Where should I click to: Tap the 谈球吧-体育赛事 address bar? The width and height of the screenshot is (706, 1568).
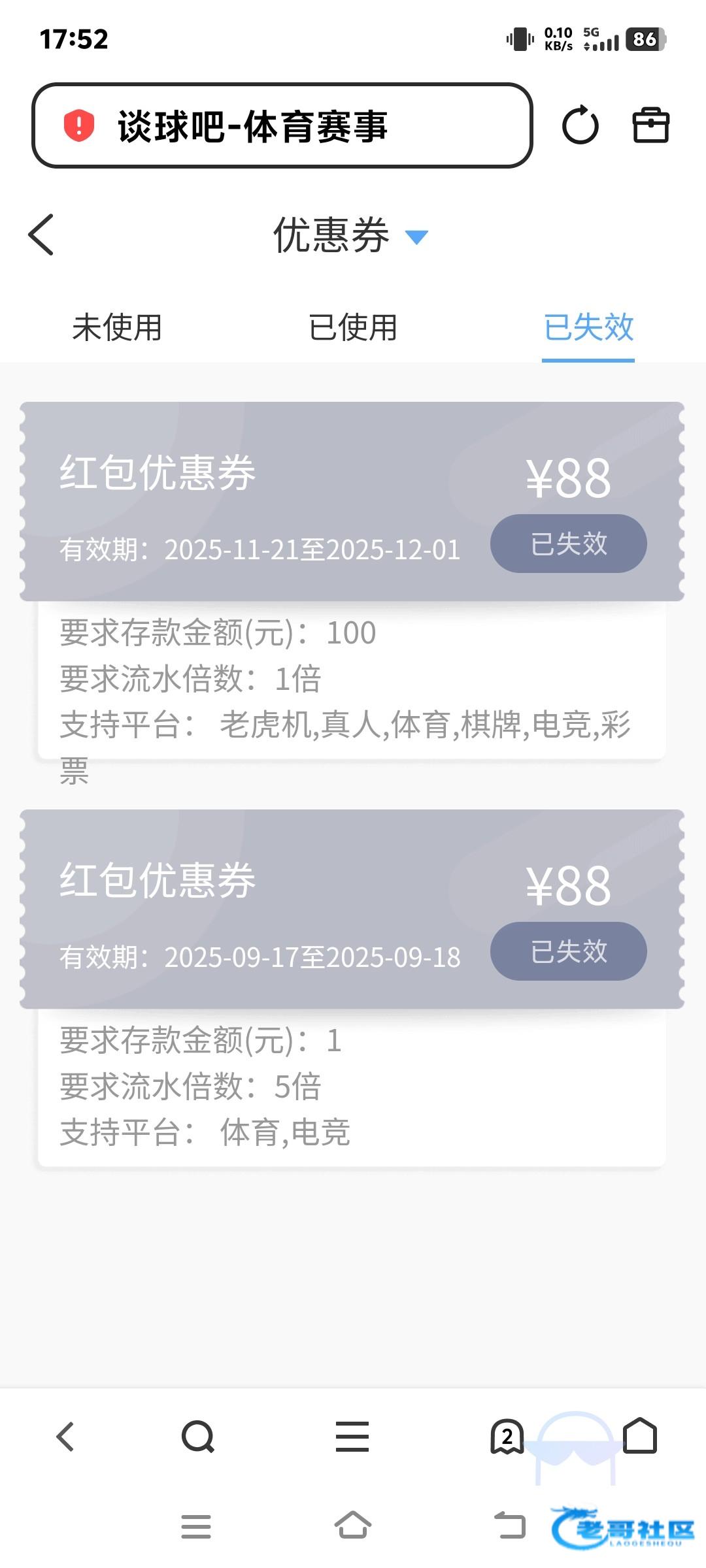pos(281,125)
